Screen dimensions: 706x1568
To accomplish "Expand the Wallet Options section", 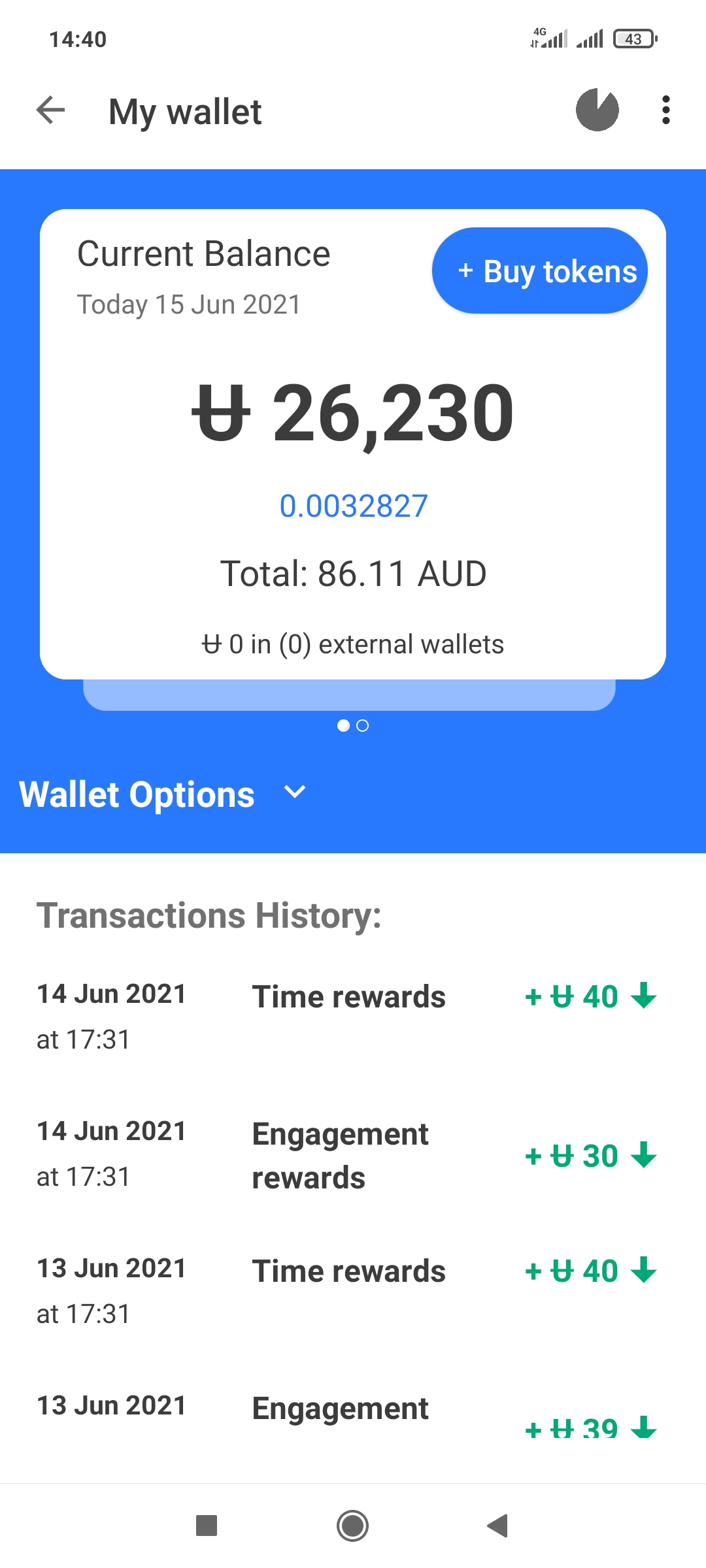I will point(163,794).
